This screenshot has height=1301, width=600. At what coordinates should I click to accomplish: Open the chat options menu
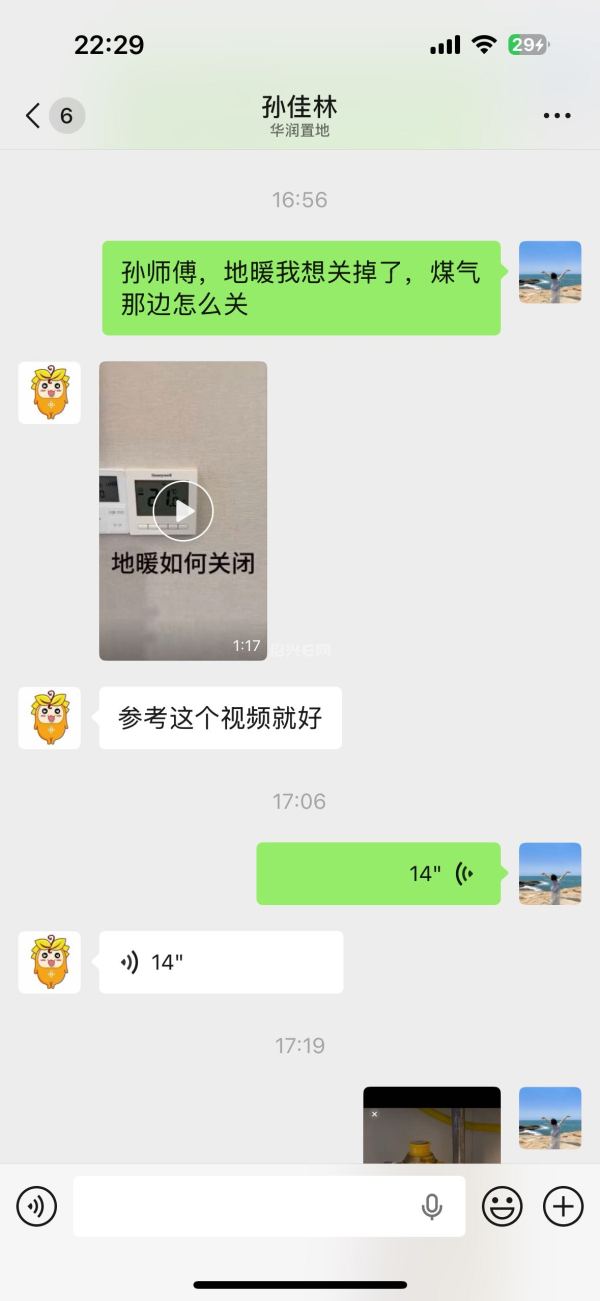pyautogui.click(x=557, y=116)
